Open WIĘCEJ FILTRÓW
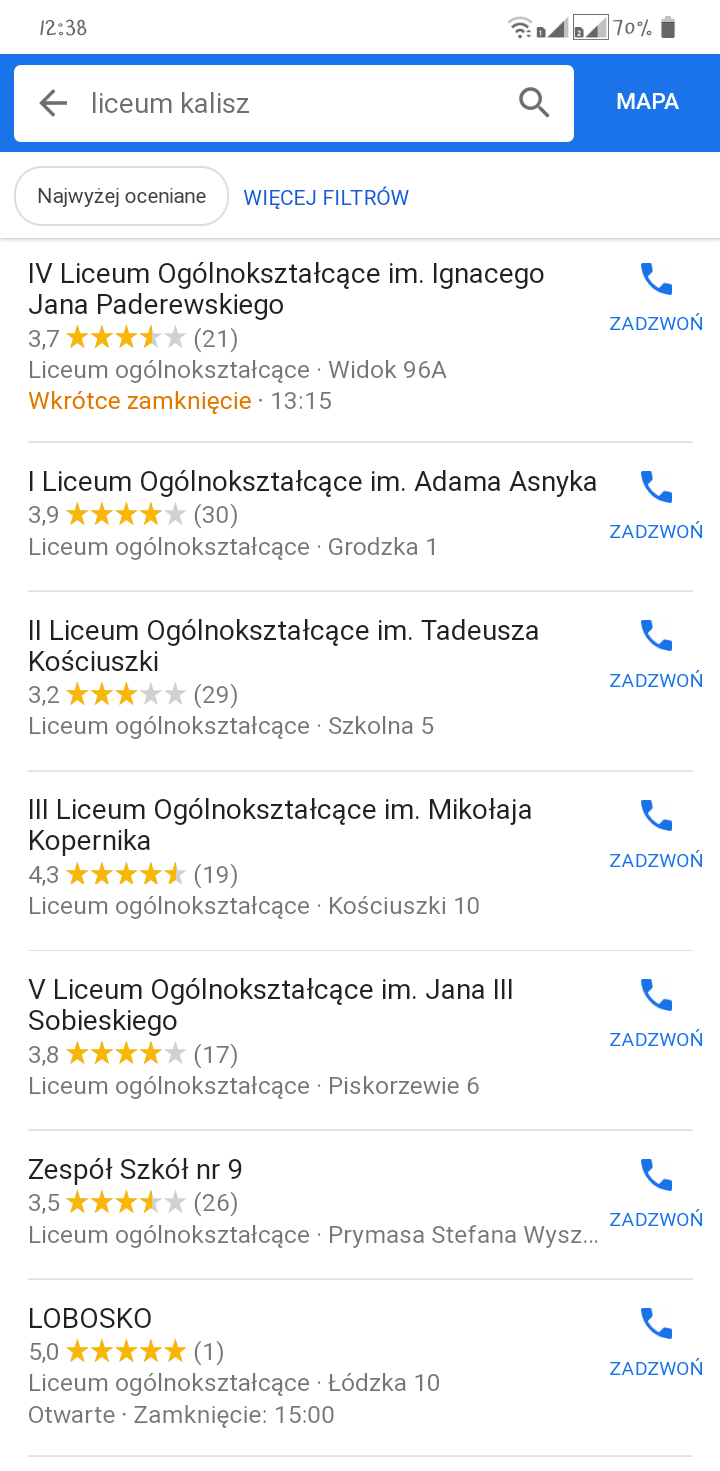 pos(326,198)
